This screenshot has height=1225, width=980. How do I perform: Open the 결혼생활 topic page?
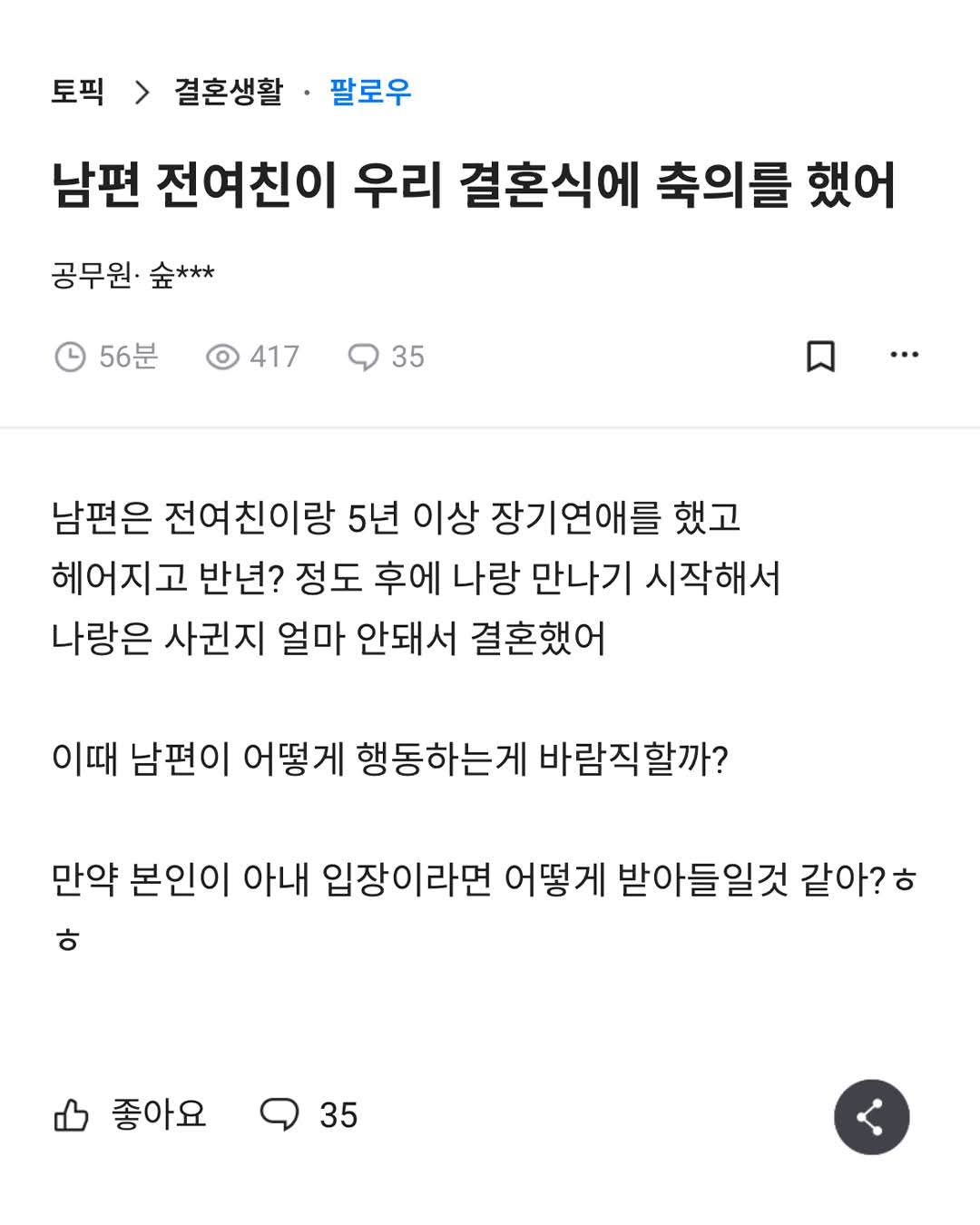click(229, 91)
